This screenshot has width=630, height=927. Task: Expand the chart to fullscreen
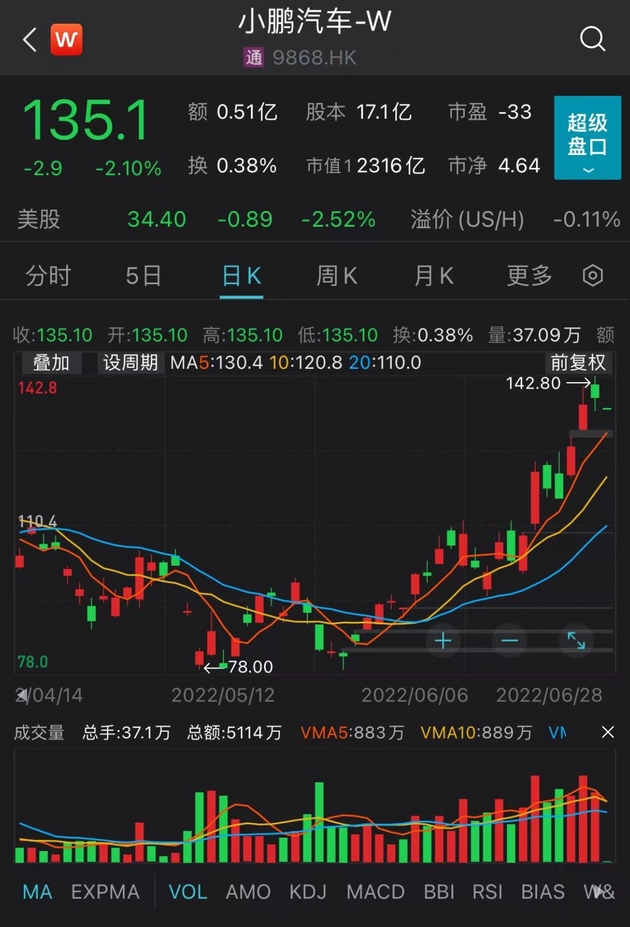576,639
